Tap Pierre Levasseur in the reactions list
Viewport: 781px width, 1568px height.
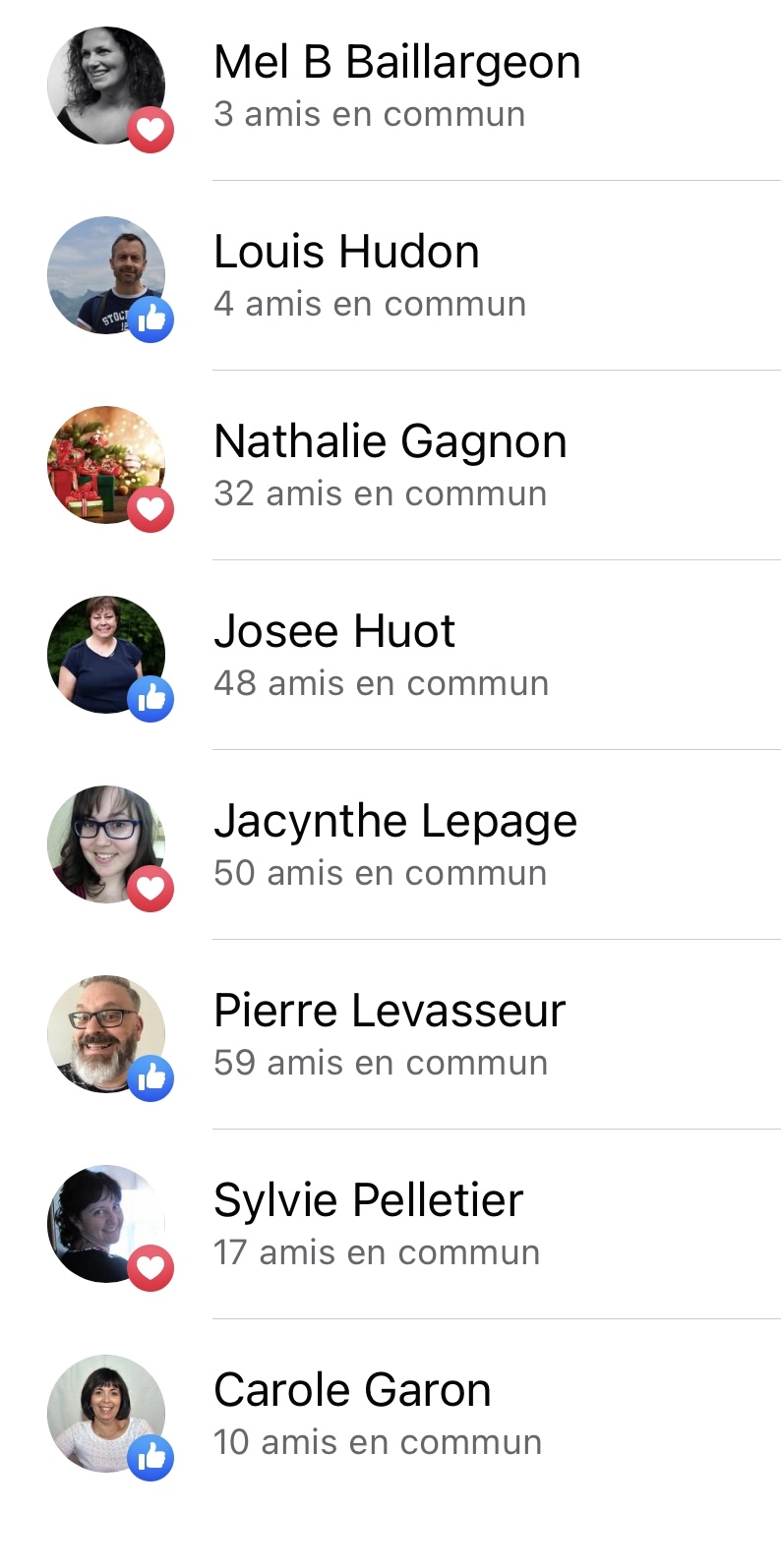(390, 1012)
